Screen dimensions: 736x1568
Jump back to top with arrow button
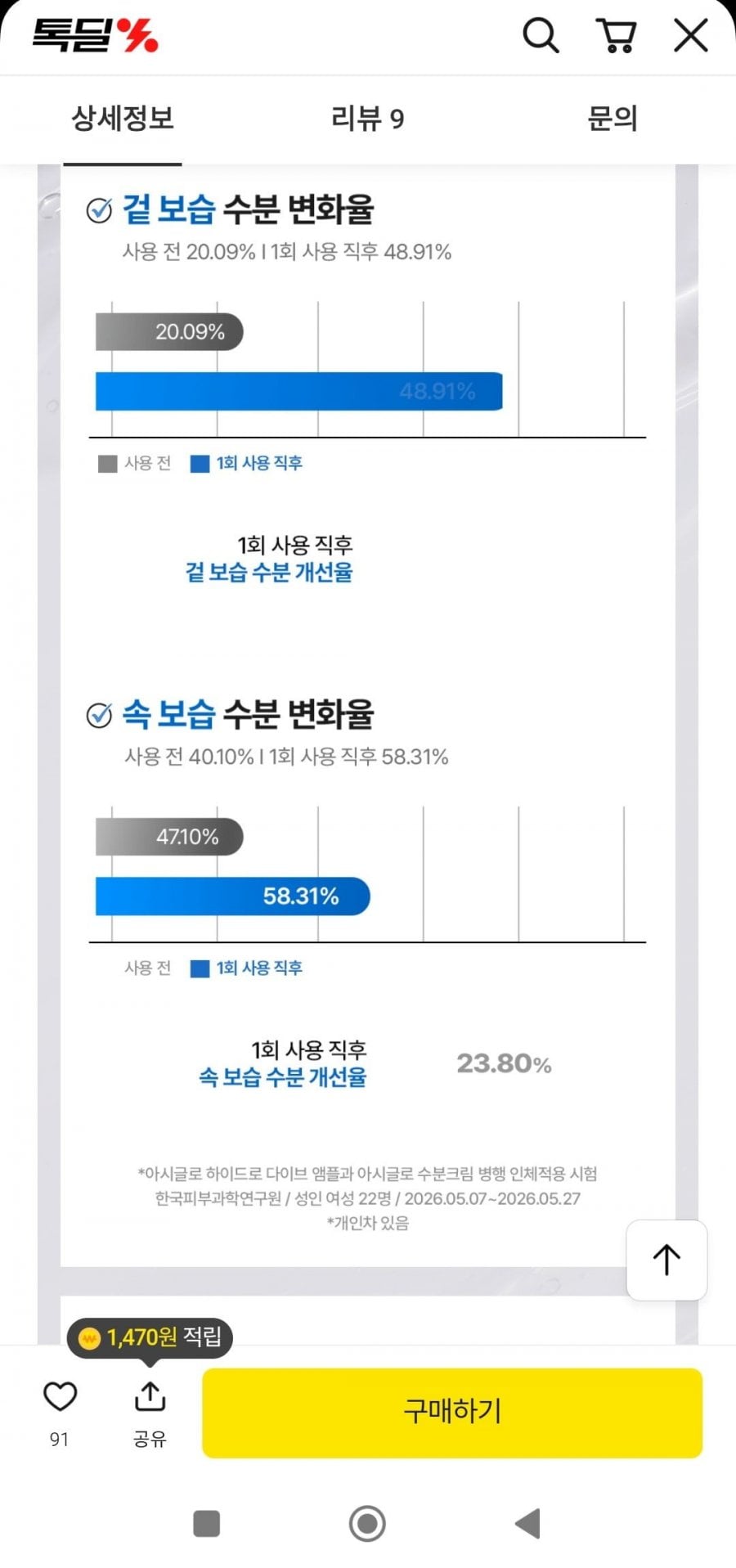pos(666,1260)
